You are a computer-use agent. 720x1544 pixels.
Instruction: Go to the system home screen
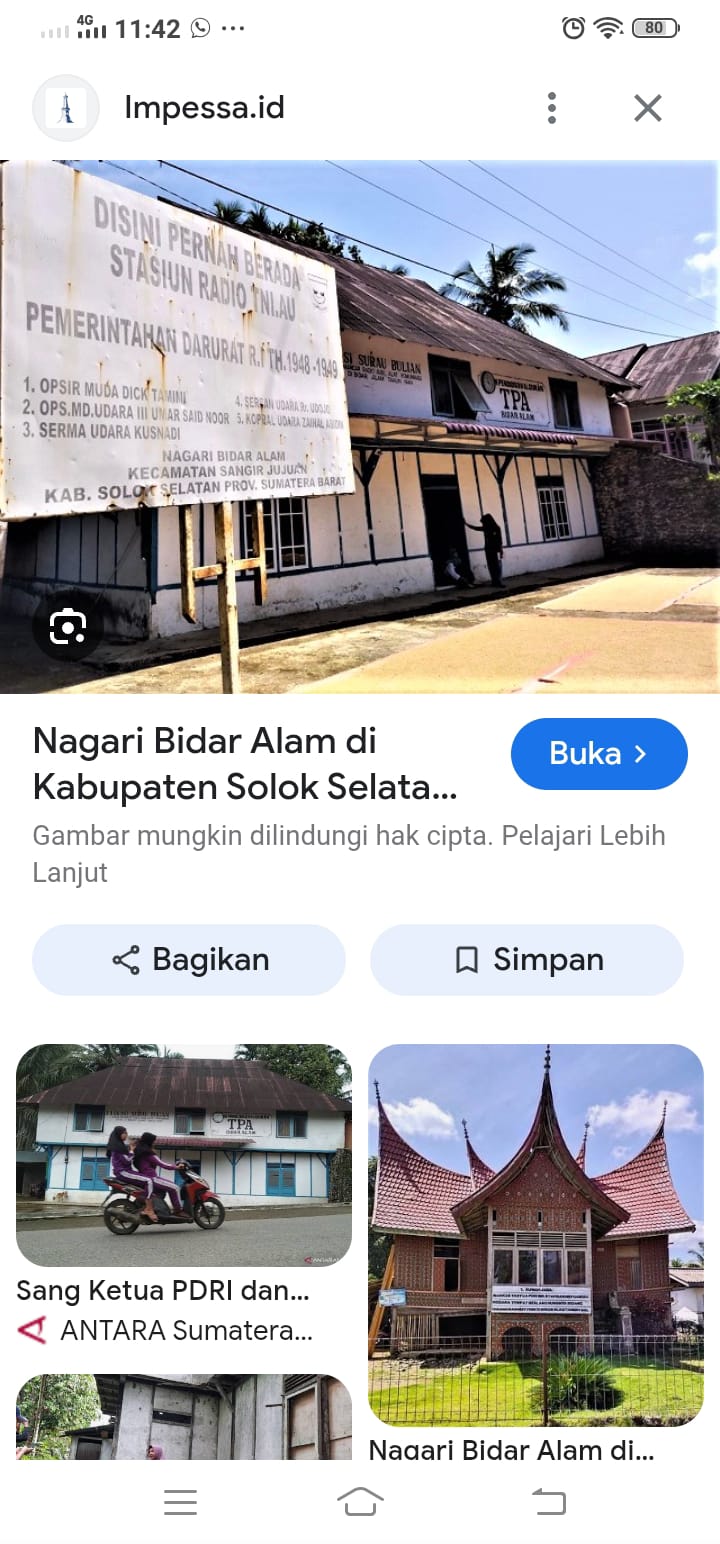pos(360,1501)
